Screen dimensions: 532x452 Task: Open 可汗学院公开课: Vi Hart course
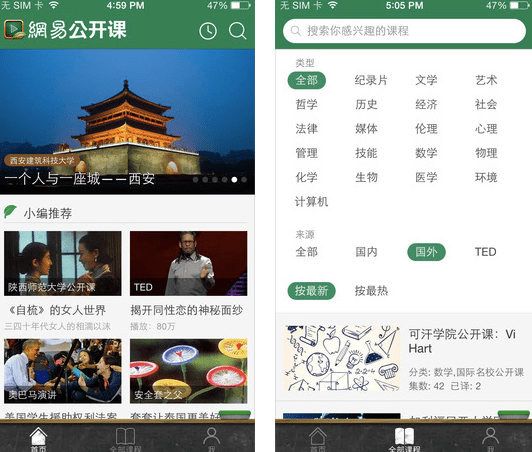tap(404, 358)
